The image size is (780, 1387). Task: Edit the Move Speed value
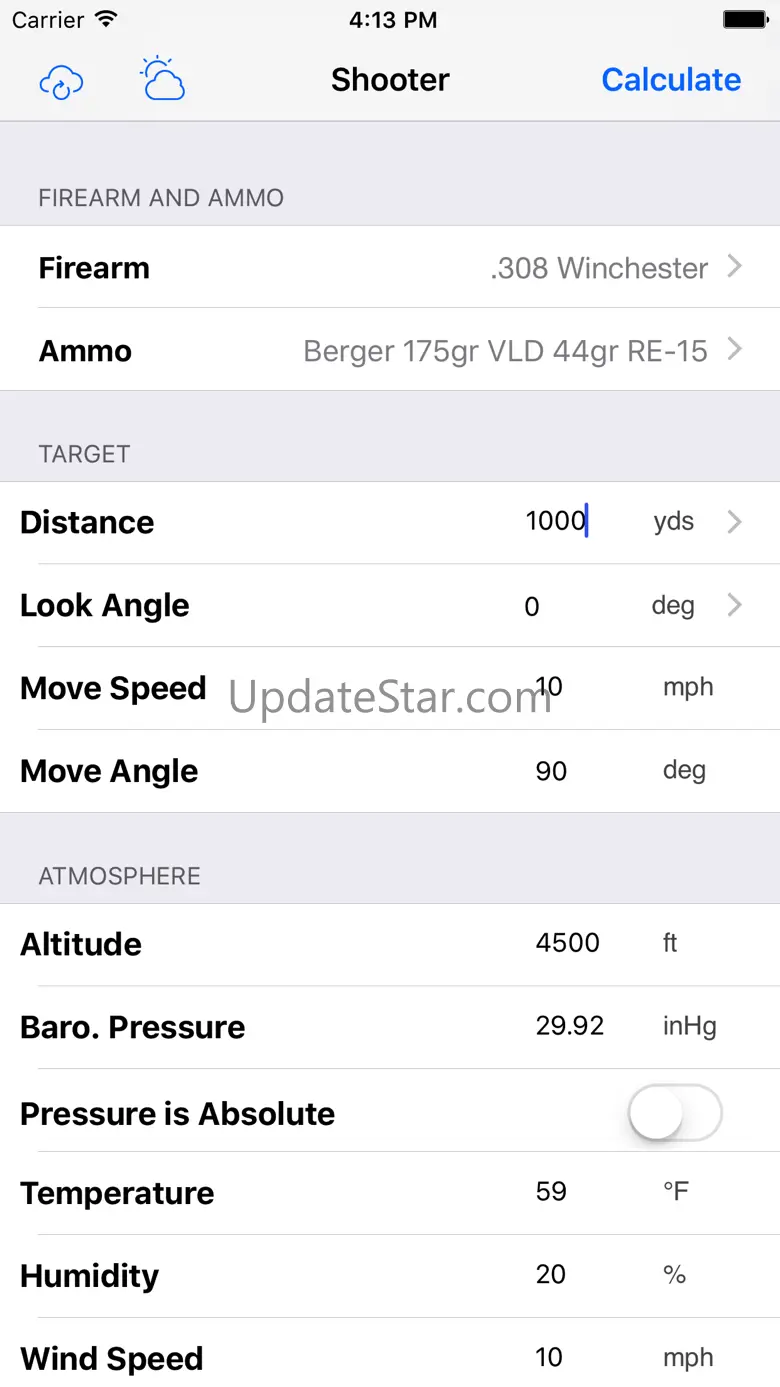(x=549, y=688)
